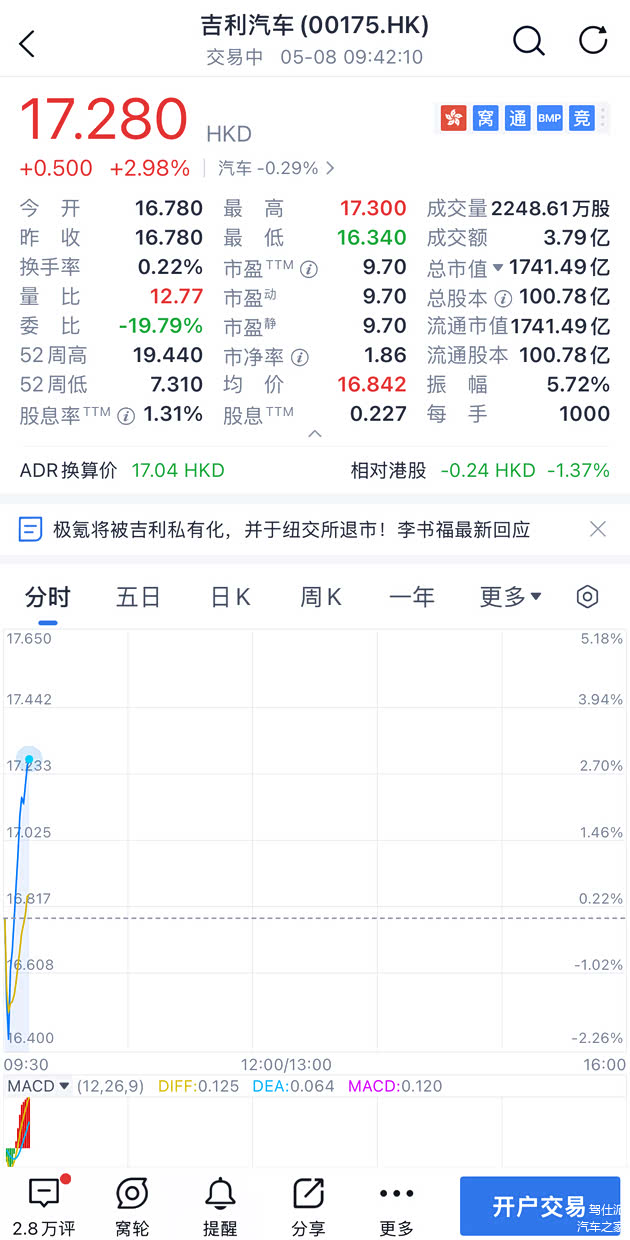Change the MACD indicator dropdown
The width and height of the screenshot is (630, 1240).
pos(39,1086)
